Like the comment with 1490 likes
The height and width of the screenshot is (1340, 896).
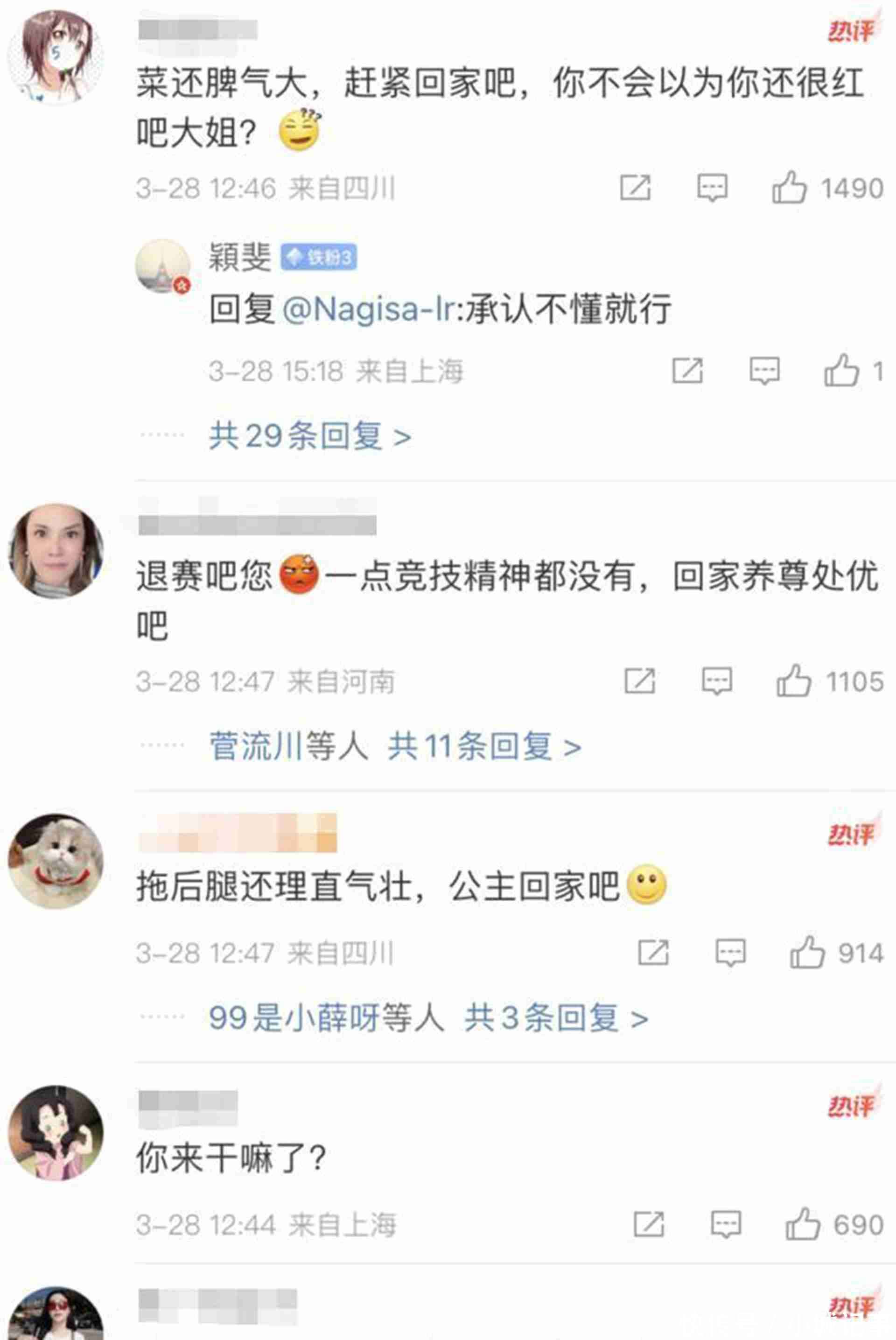point(789,188)
